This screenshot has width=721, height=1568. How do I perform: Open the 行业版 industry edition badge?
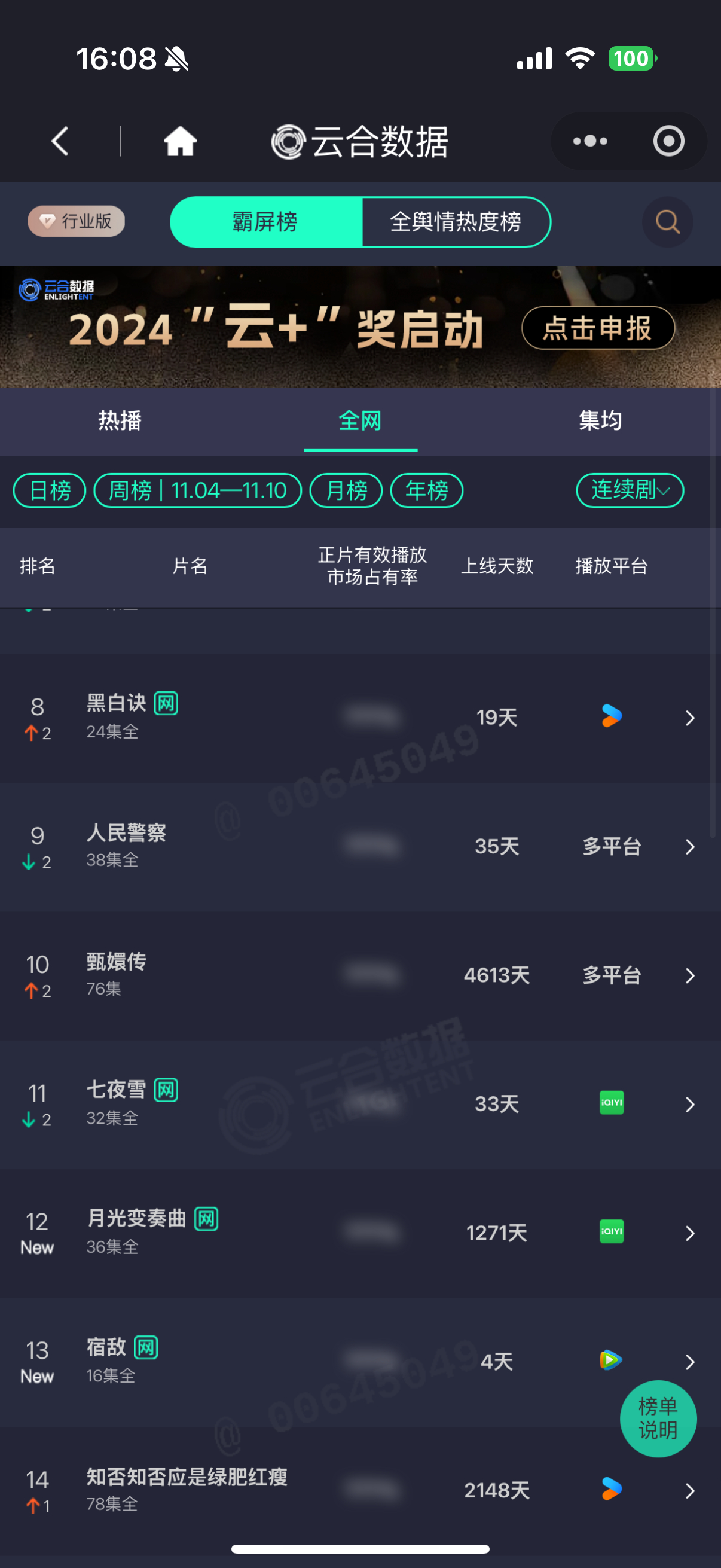coord(76,221)
